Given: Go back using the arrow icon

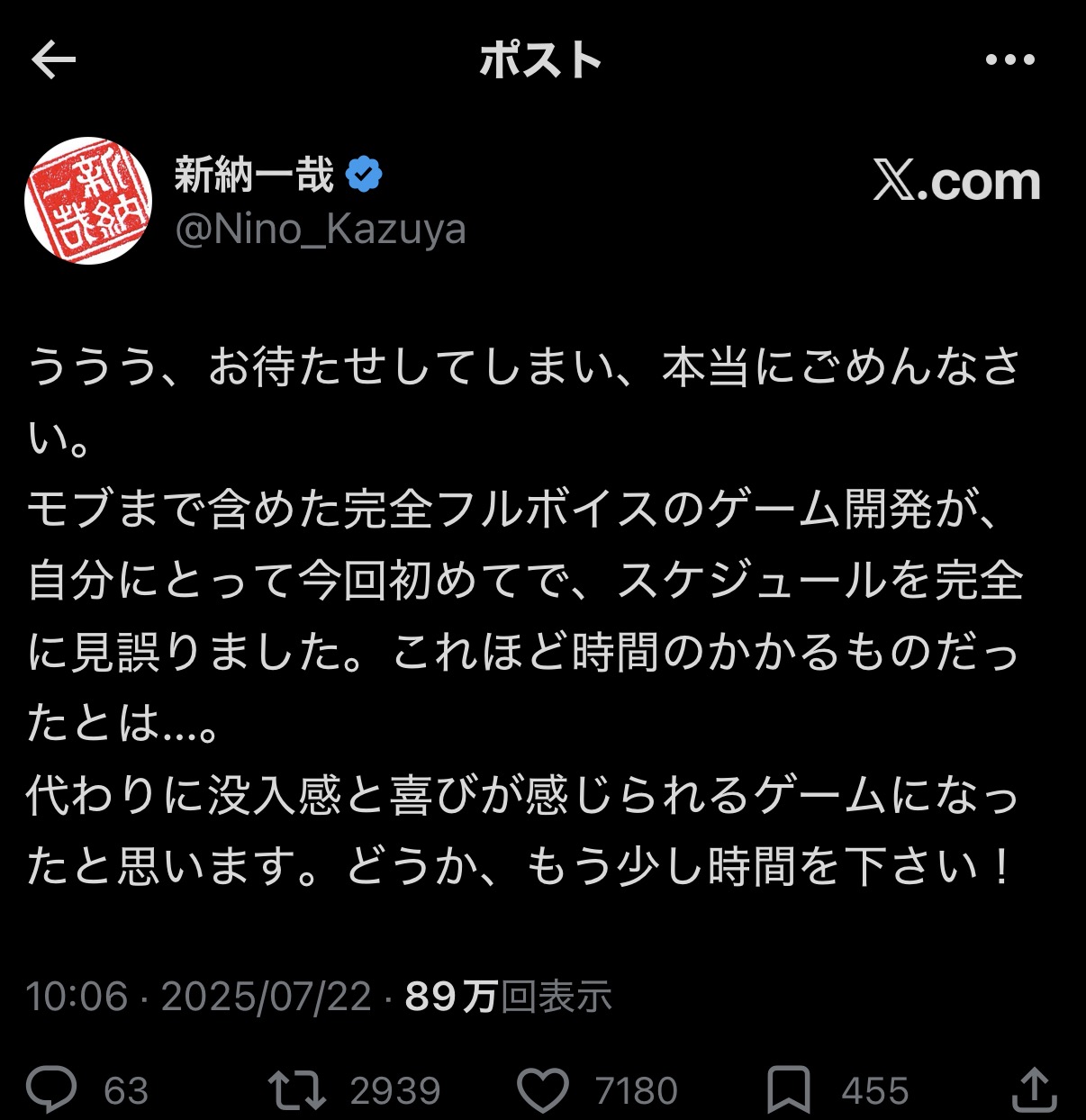Looking at the screenshot, I should (53, 60).
